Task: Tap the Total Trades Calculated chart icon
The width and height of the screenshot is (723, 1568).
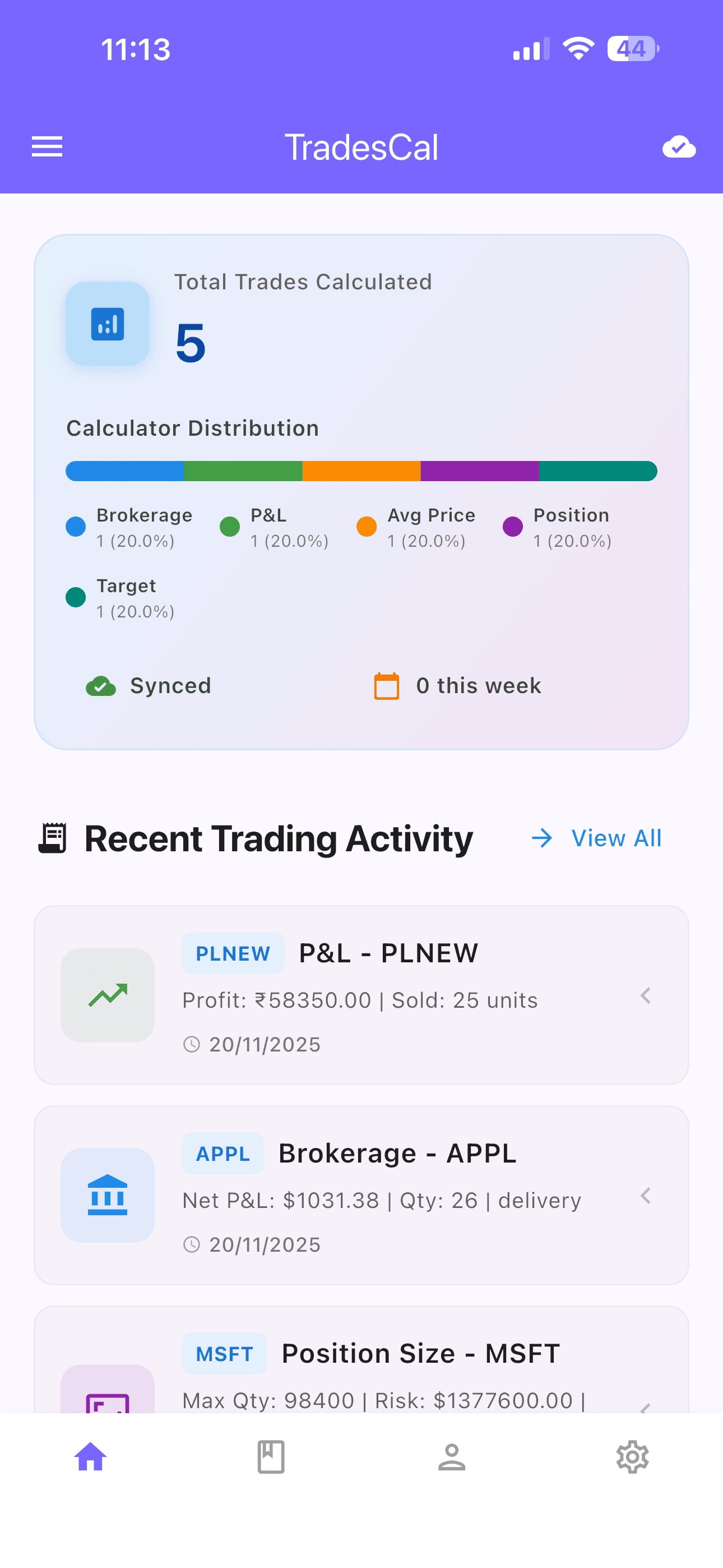Action: point(107,325)
